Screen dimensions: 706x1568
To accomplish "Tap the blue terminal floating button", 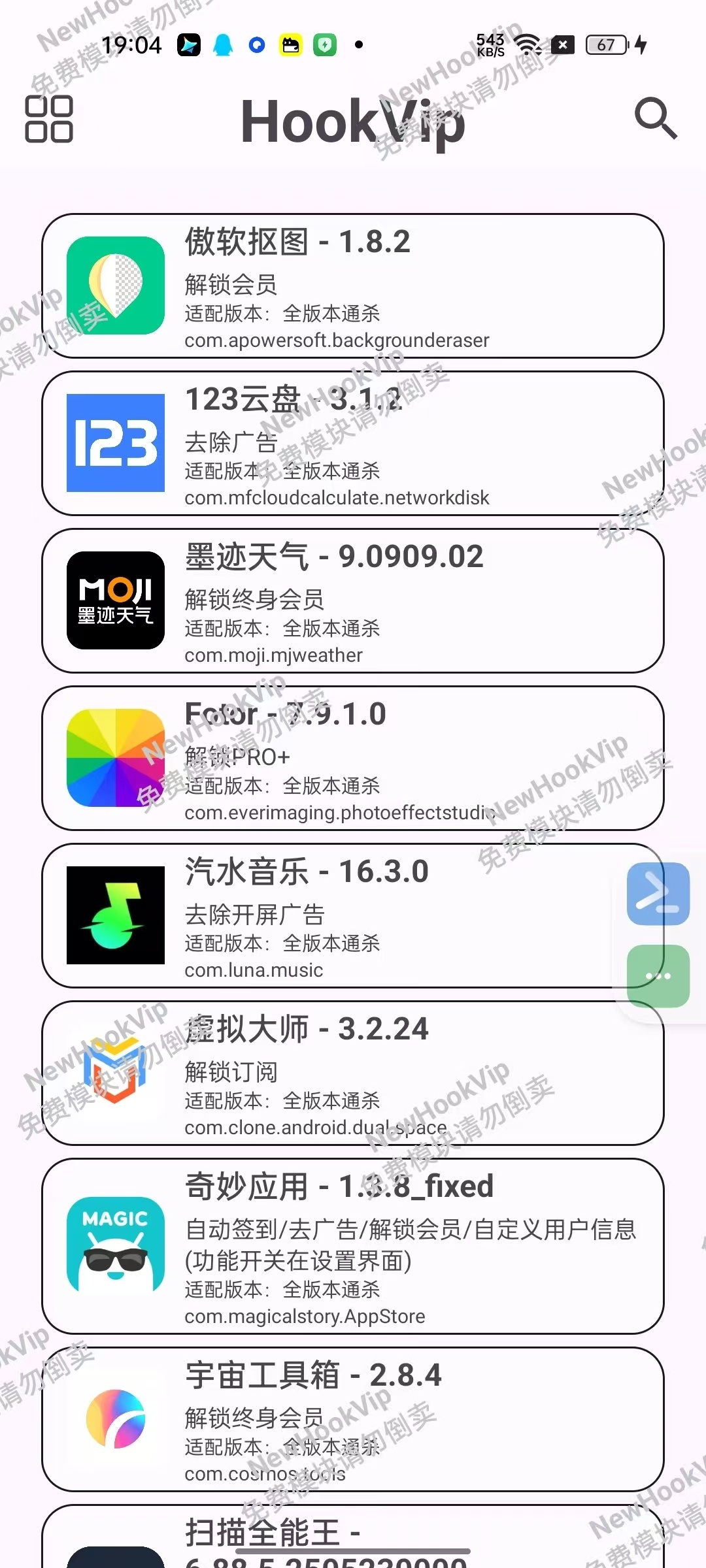I will point(658,894).
